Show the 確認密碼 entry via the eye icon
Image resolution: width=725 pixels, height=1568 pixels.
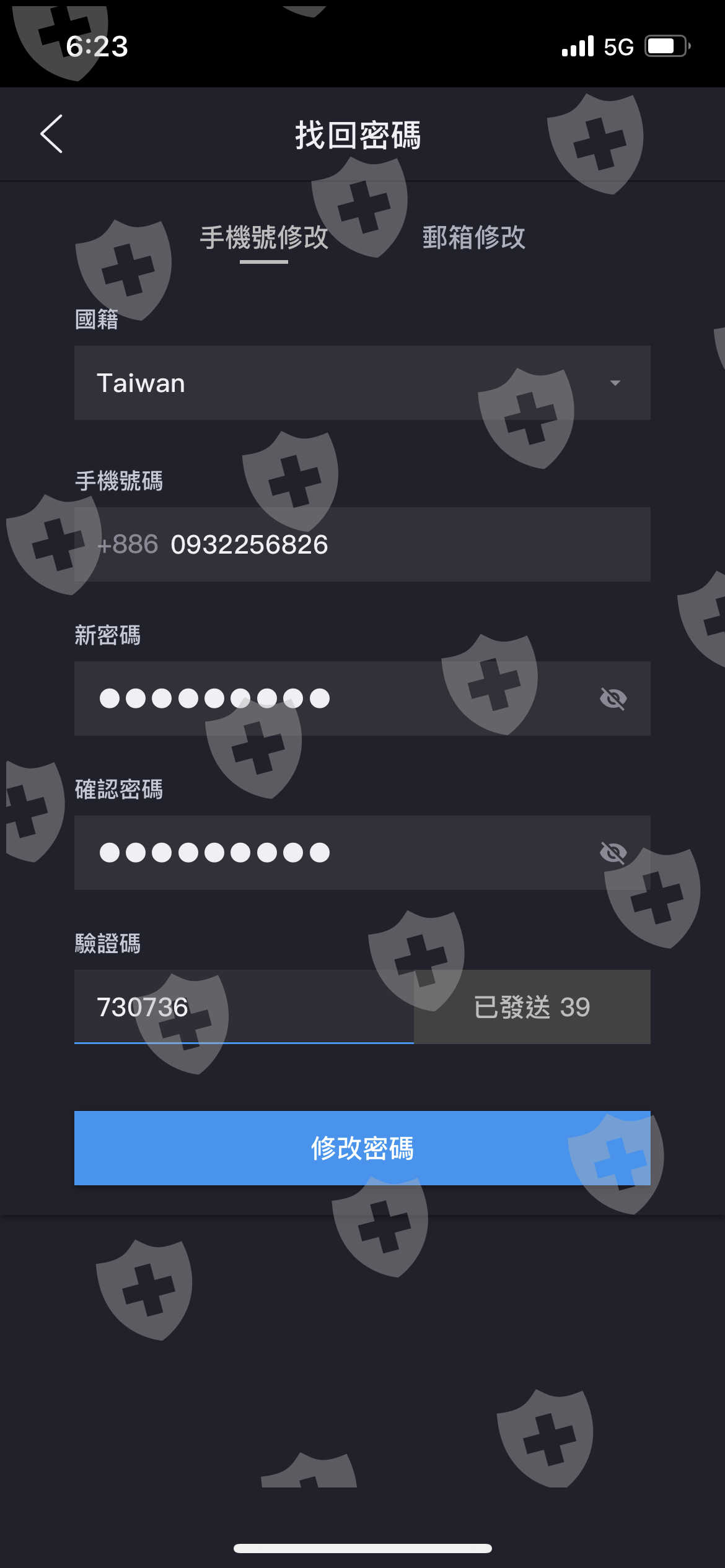[x=613, y=853]
